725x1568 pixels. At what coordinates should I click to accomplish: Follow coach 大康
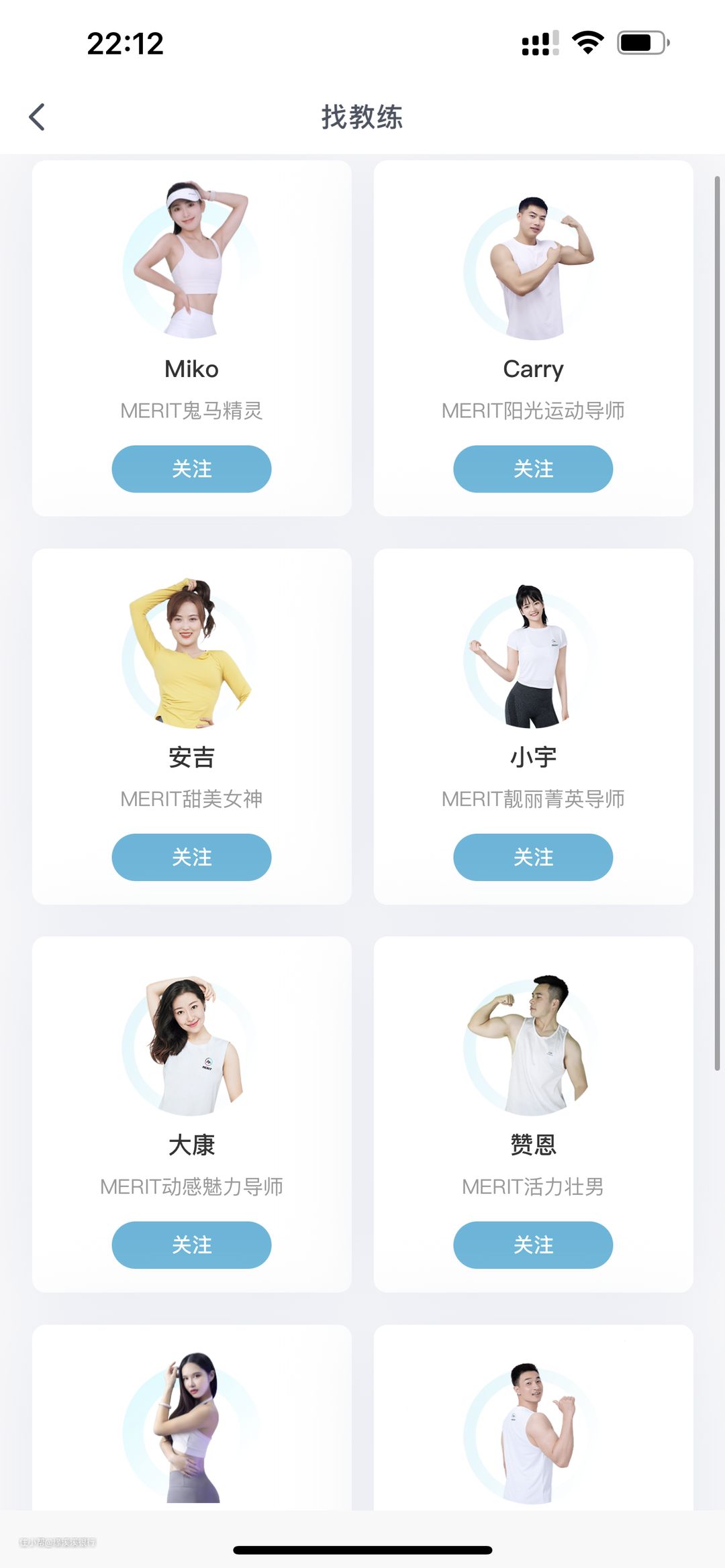tap(191, 1245)
